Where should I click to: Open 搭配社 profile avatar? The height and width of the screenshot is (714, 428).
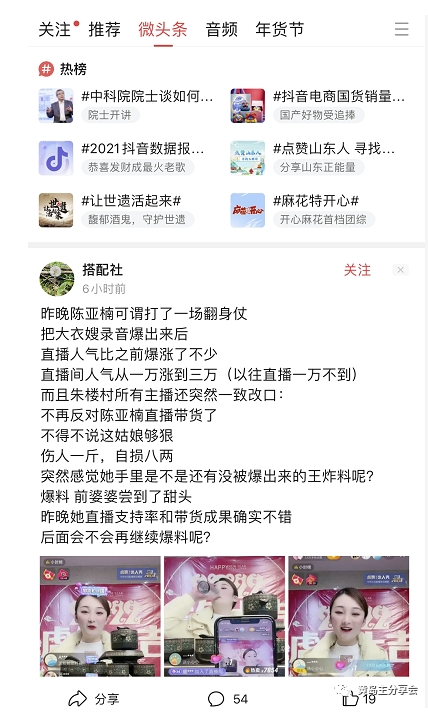[x=56, y=279]
